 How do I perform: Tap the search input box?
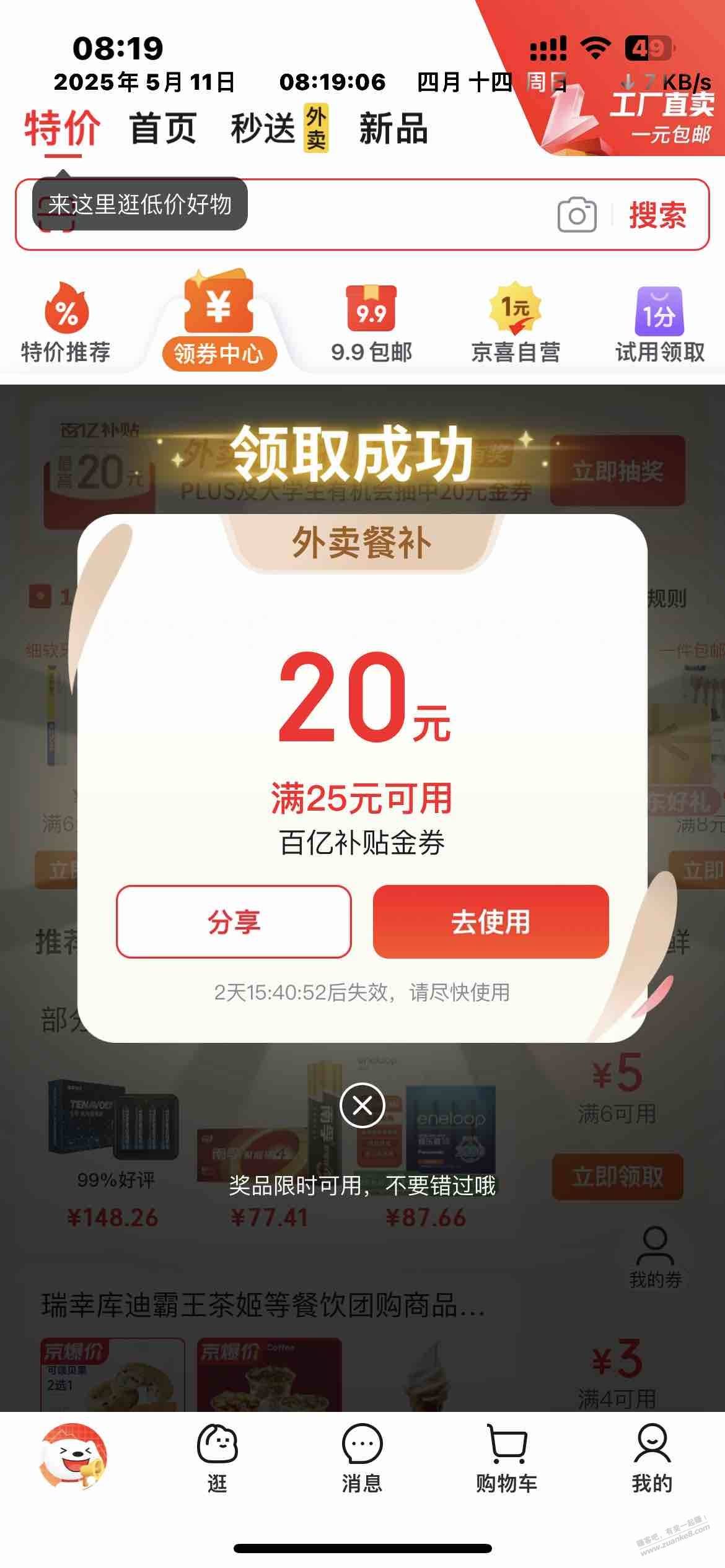click(x=372, y=215)
